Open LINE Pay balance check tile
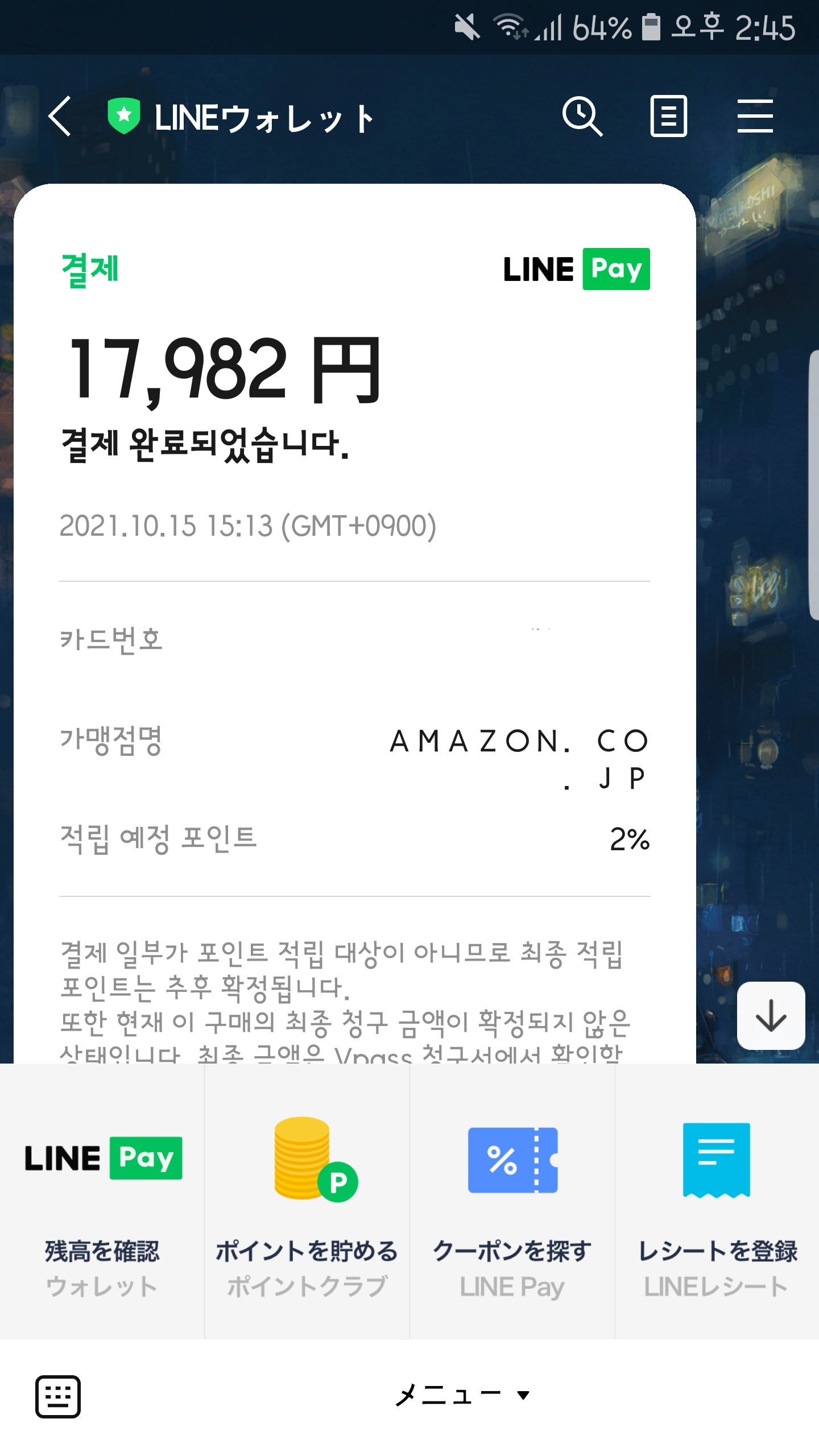Viewport: 819px width, 1456px height. click(x=102, y=1202)
